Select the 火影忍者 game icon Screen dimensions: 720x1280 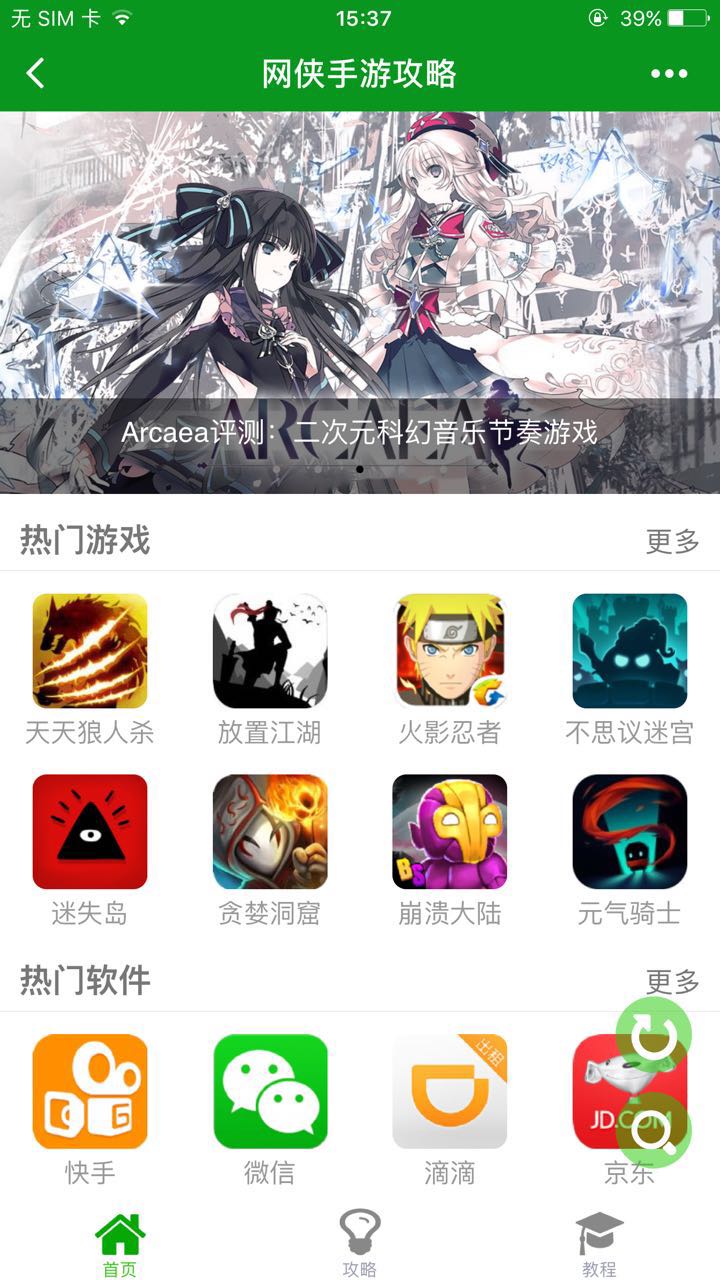click(x=450, y=651)
